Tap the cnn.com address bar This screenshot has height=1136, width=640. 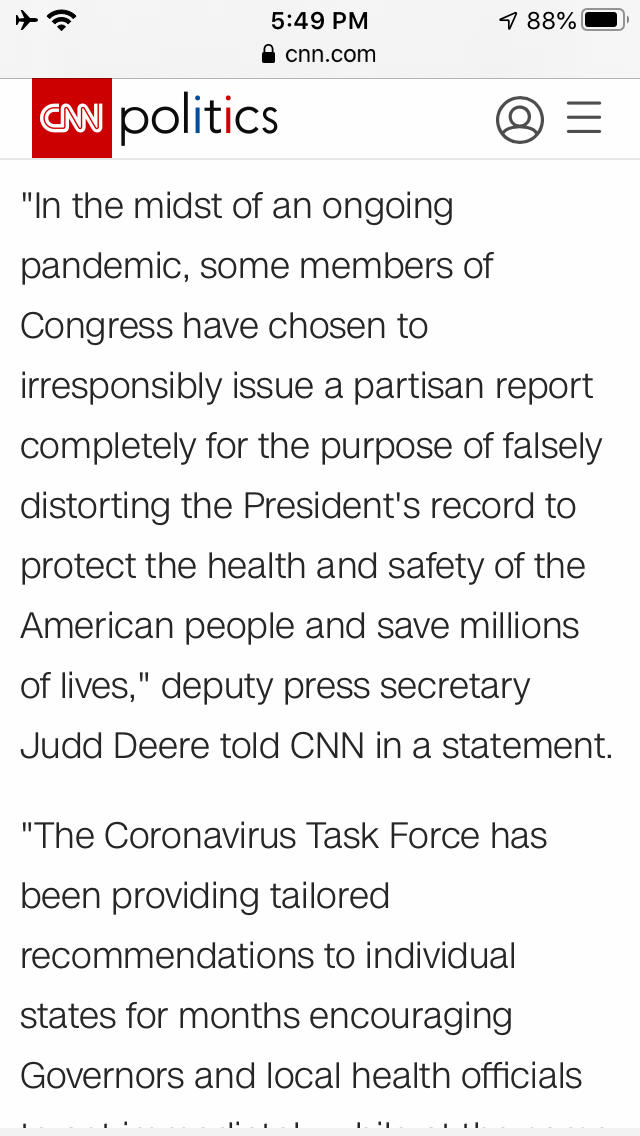(320, 55)
